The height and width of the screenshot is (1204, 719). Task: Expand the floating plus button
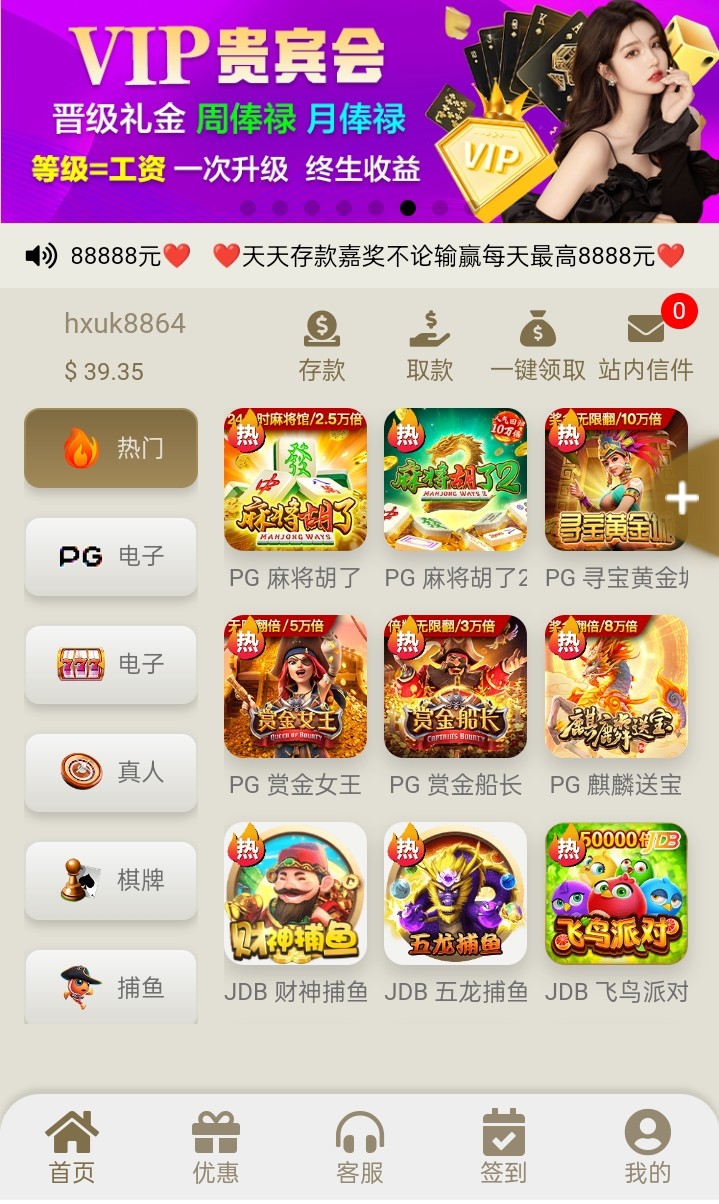[x=683, y=498]
